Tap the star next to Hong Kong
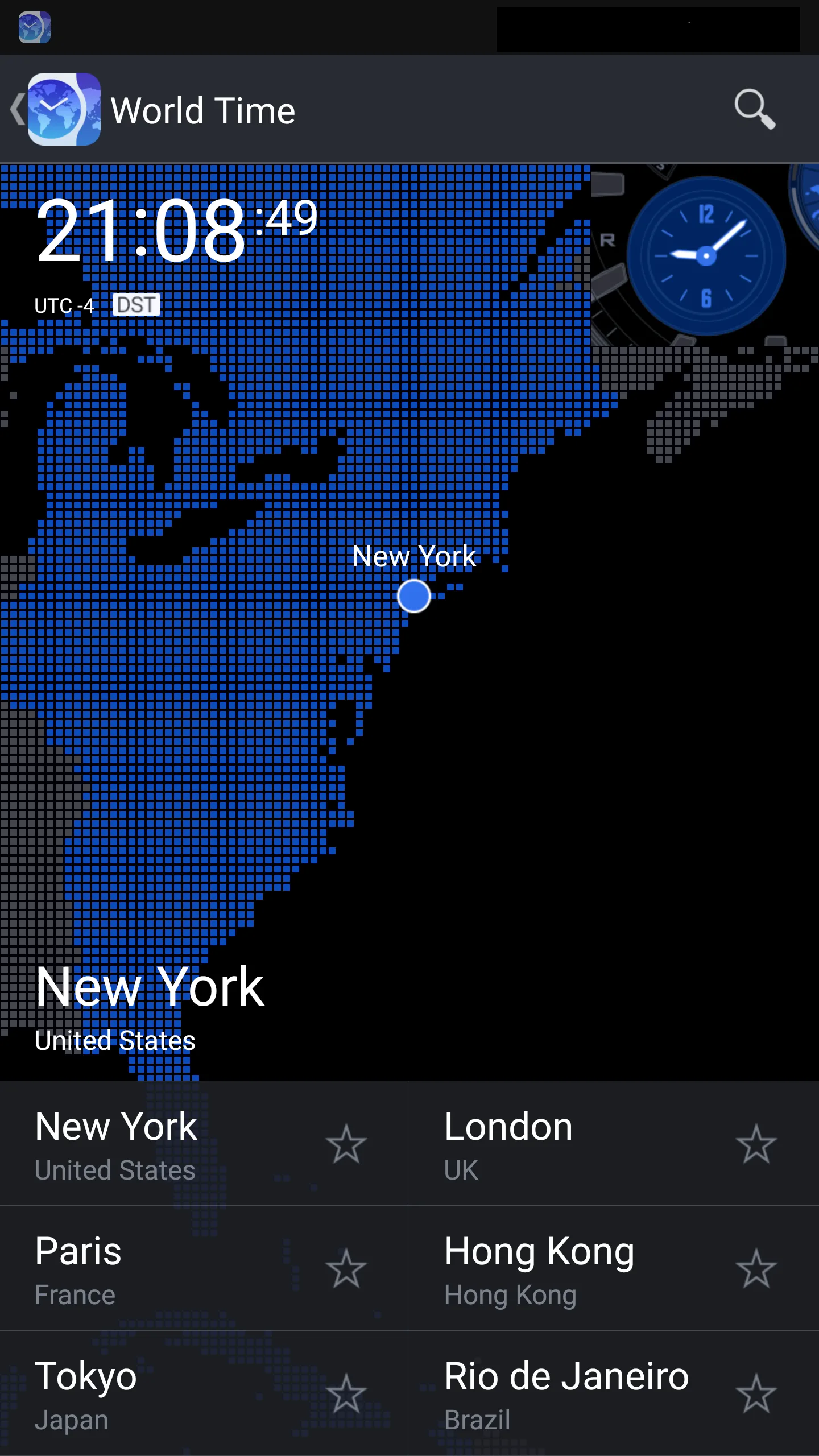This screenshot has width=819, height=1456. [x=755, y=1269]
